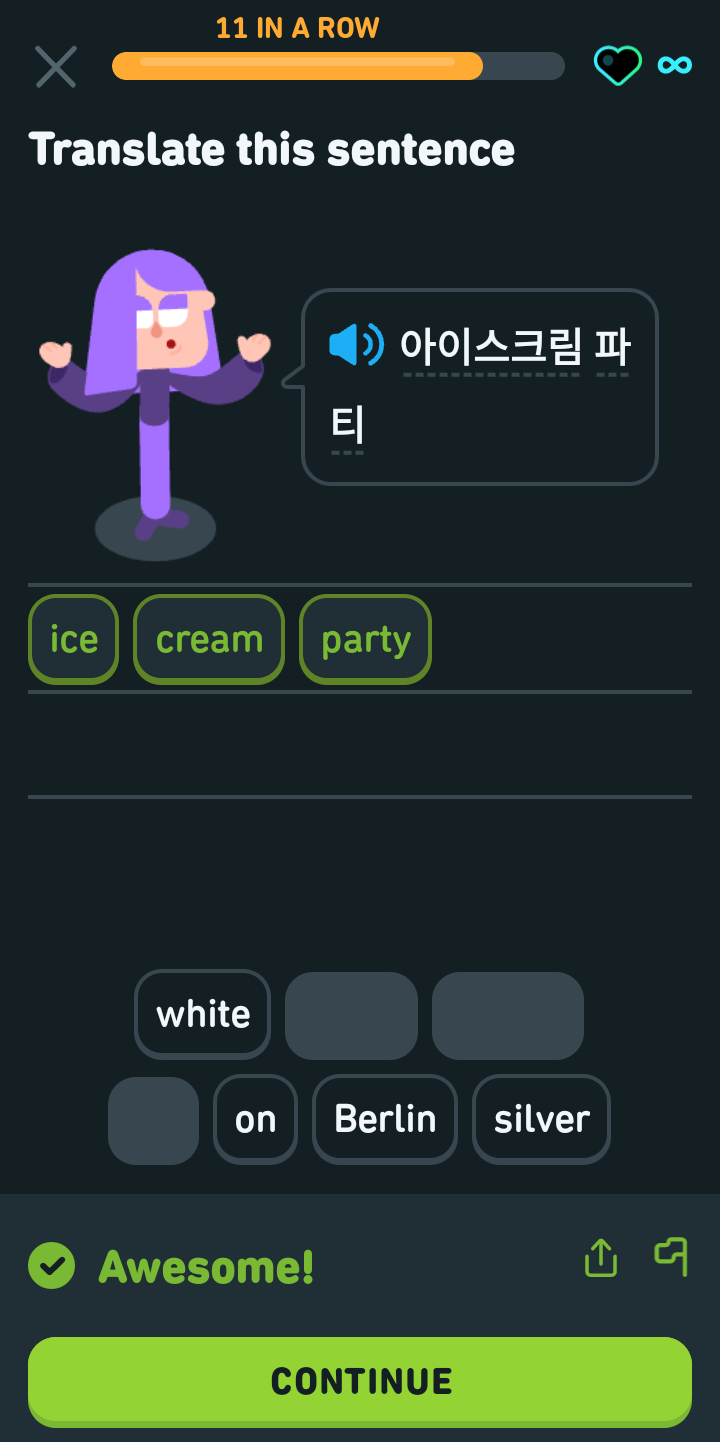720x1442 pixels.
Task: Continue to the next exercise
Action: coord(360,1381)
